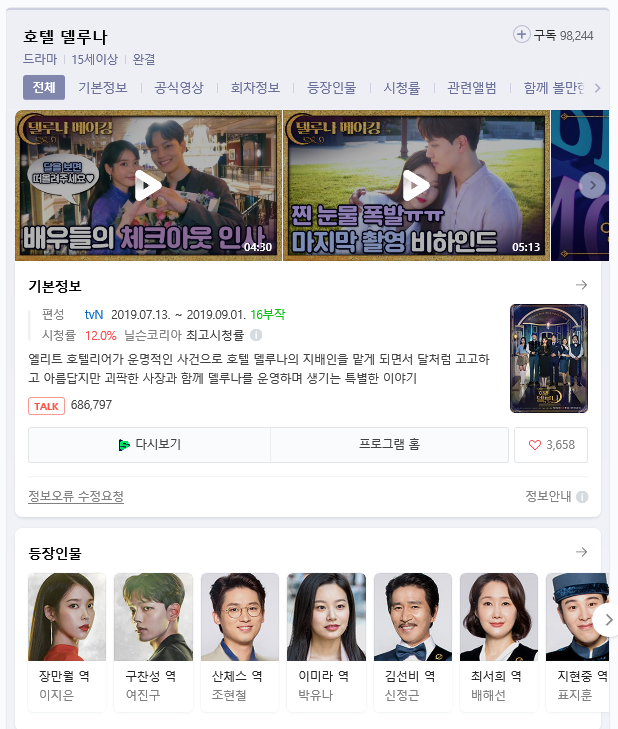Switch to the 기본정보 tab
618x729 pixels.
103,88
